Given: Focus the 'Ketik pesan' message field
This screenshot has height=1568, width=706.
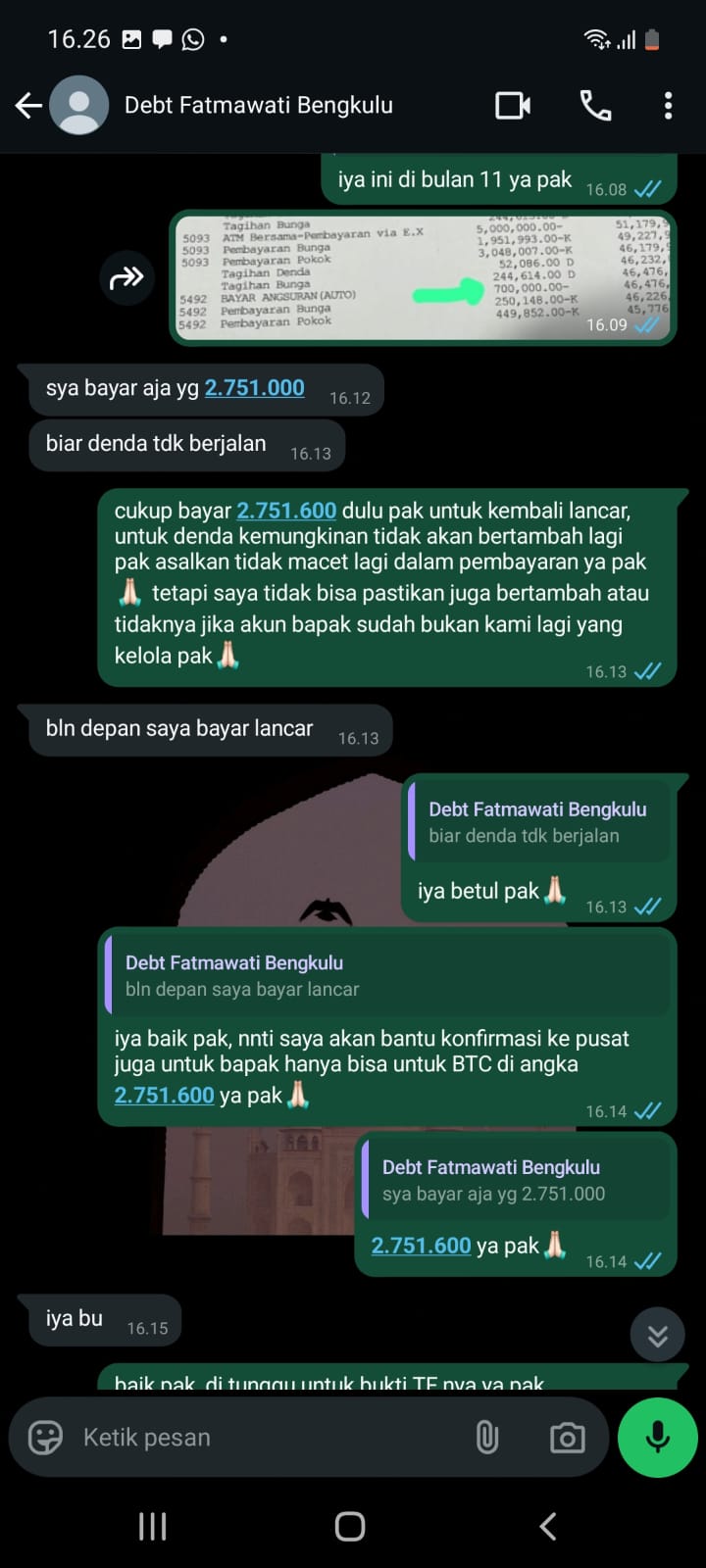Looking at the screenshot, I should coord(265,1438).
